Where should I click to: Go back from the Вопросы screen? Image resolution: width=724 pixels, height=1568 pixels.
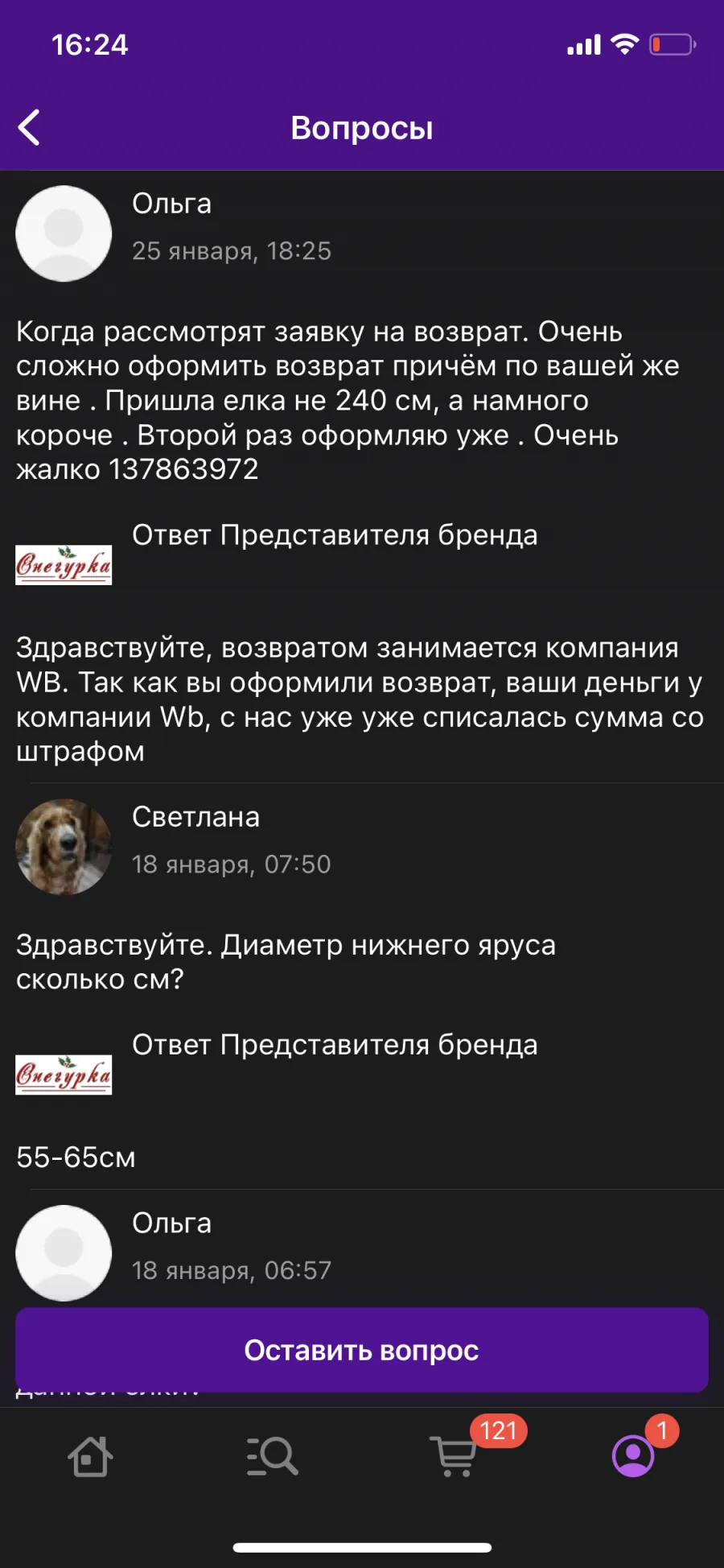click(30, 128)
